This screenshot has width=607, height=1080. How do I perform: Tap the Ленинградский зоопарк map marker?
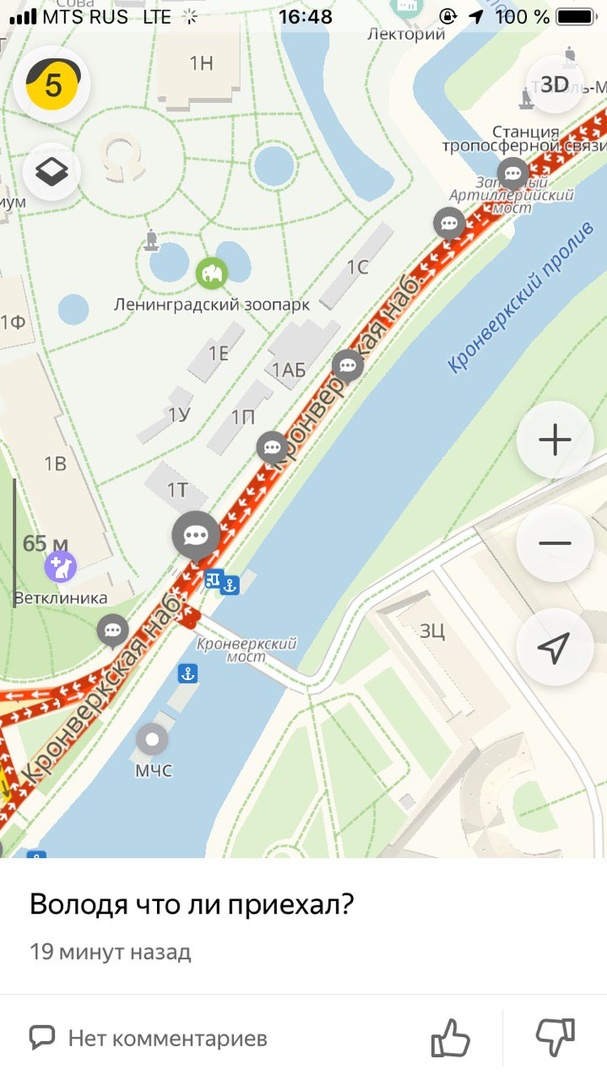pyautogui.click(x=211, y=272)
